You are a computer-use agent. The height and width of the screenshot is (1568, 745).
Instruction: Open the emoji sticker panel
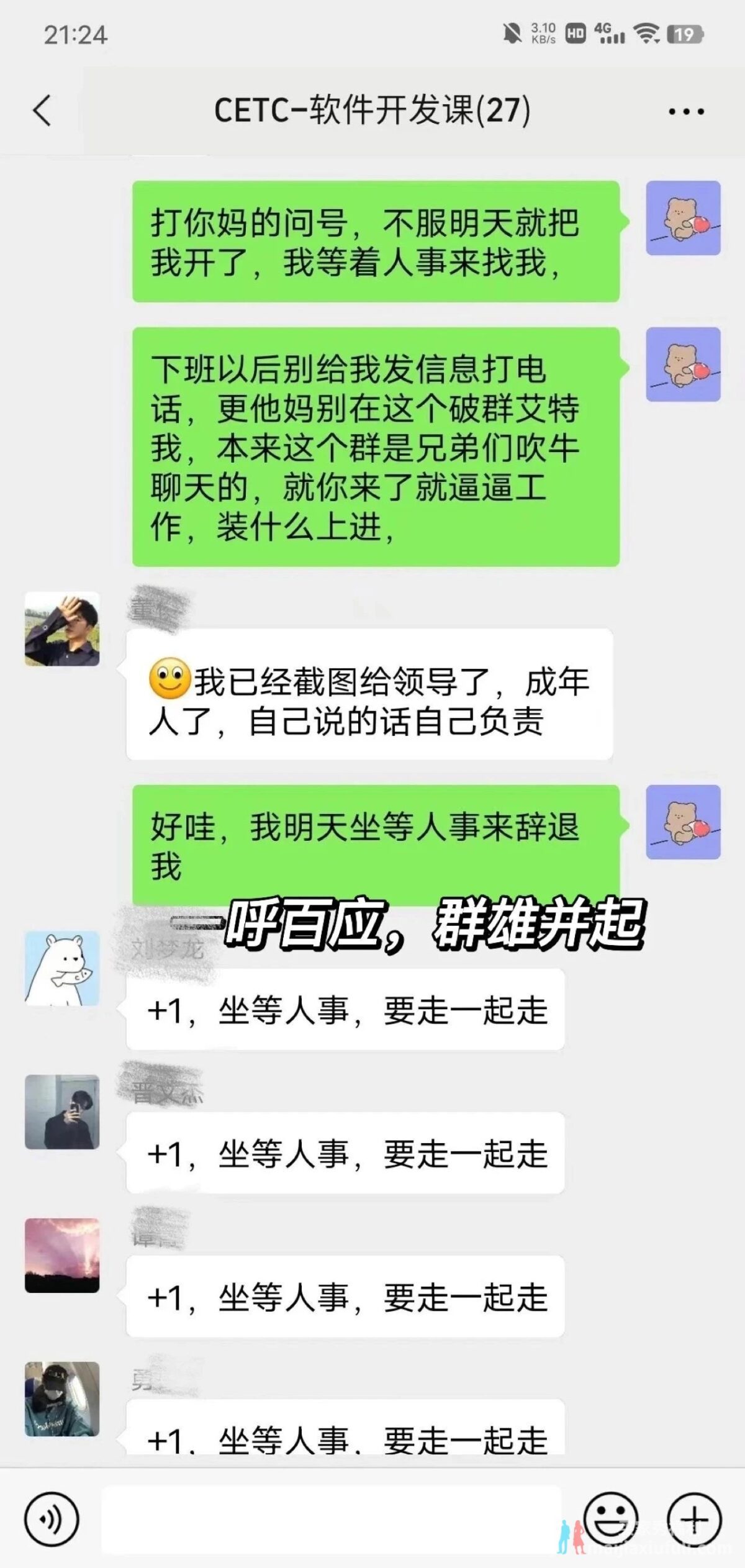coord(611,1519)
